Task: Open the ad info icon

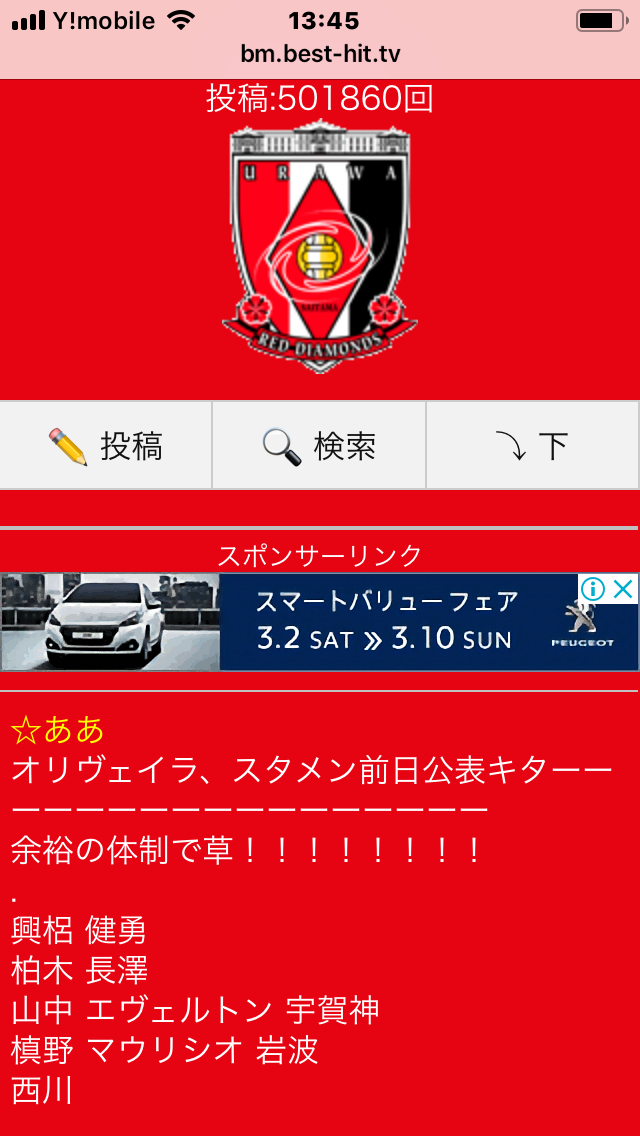Action: pos(594,589)
